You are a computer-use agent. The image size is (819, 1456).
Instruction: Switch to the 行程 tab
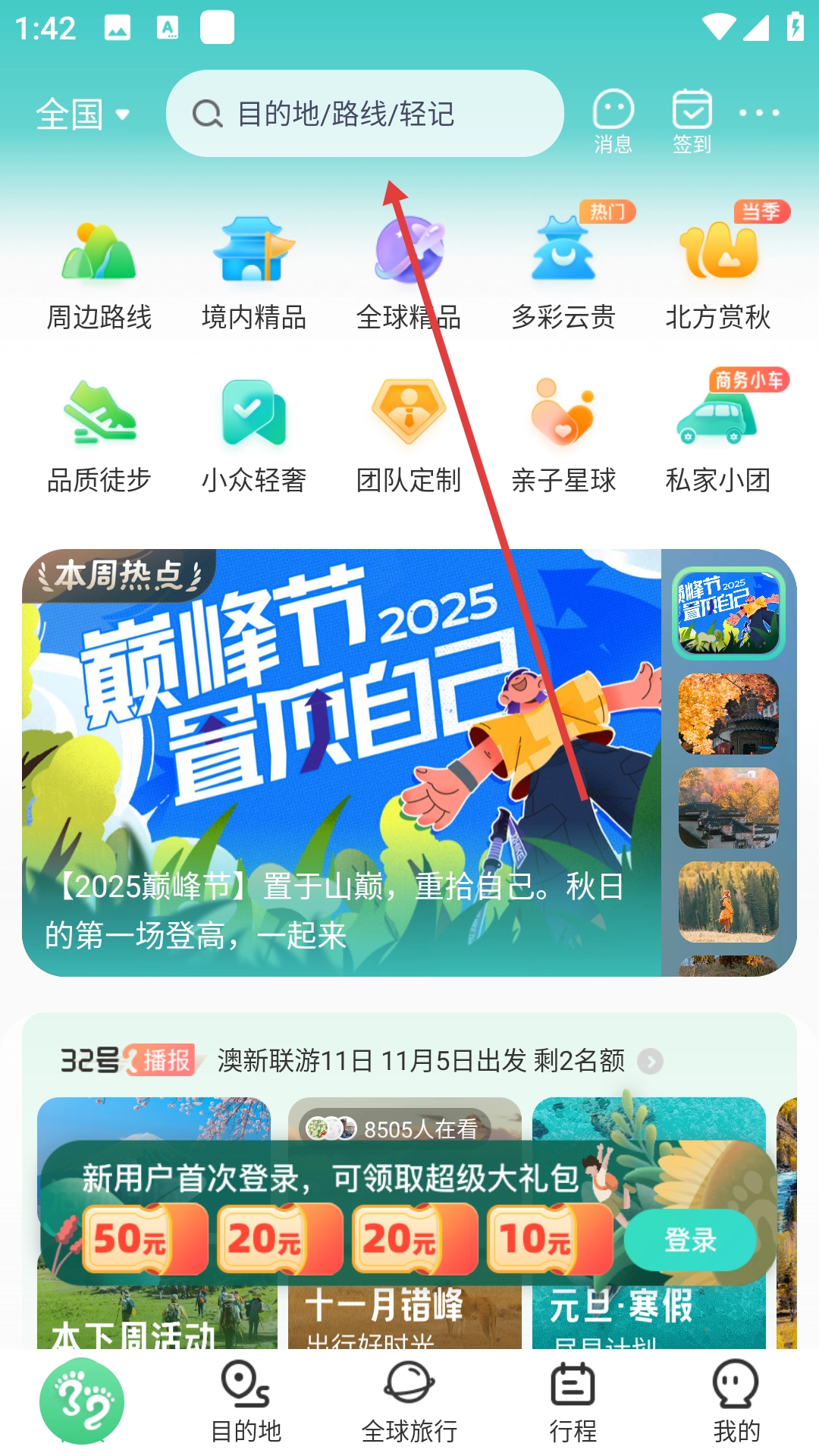[x=573, y=1401]
